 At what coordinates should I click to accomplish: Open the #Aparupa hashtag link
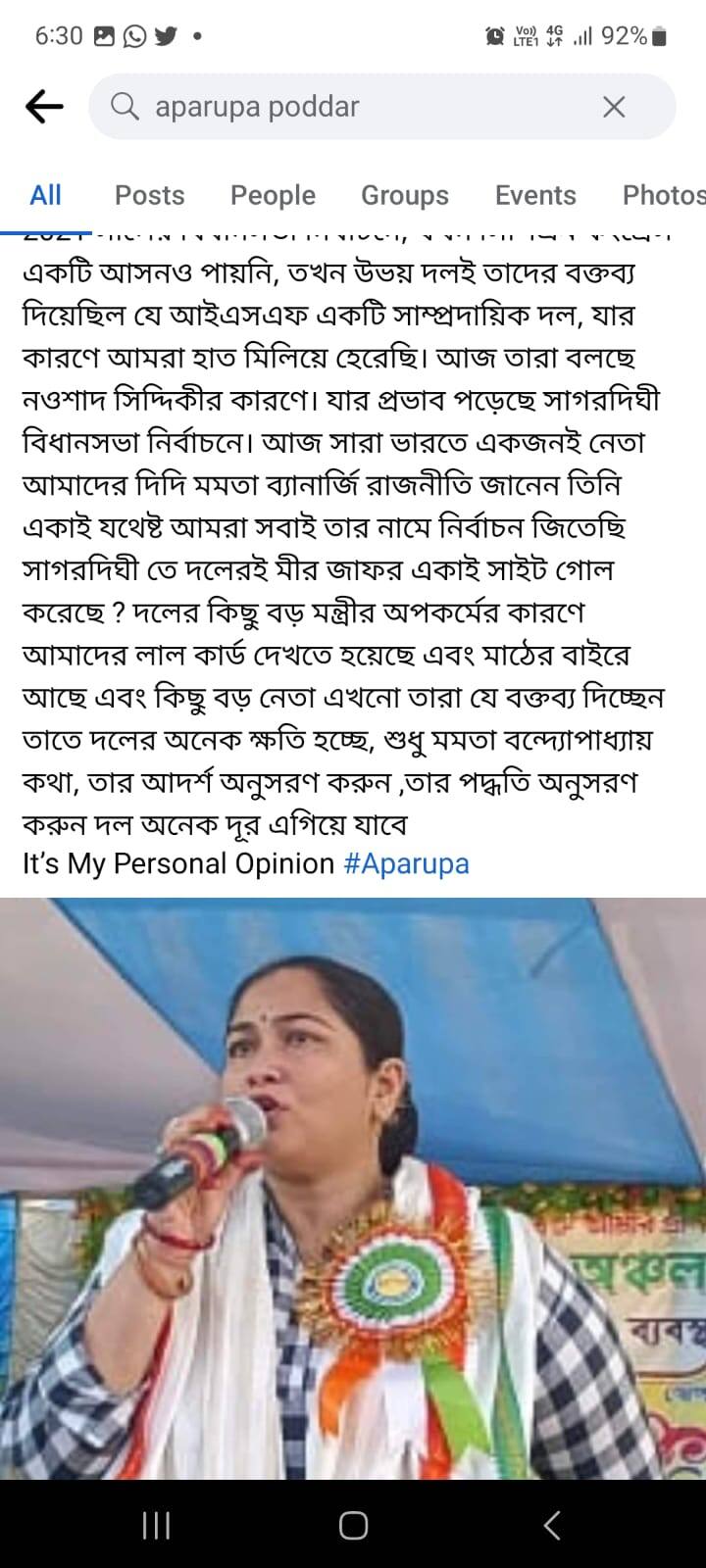tap(407, 863)
